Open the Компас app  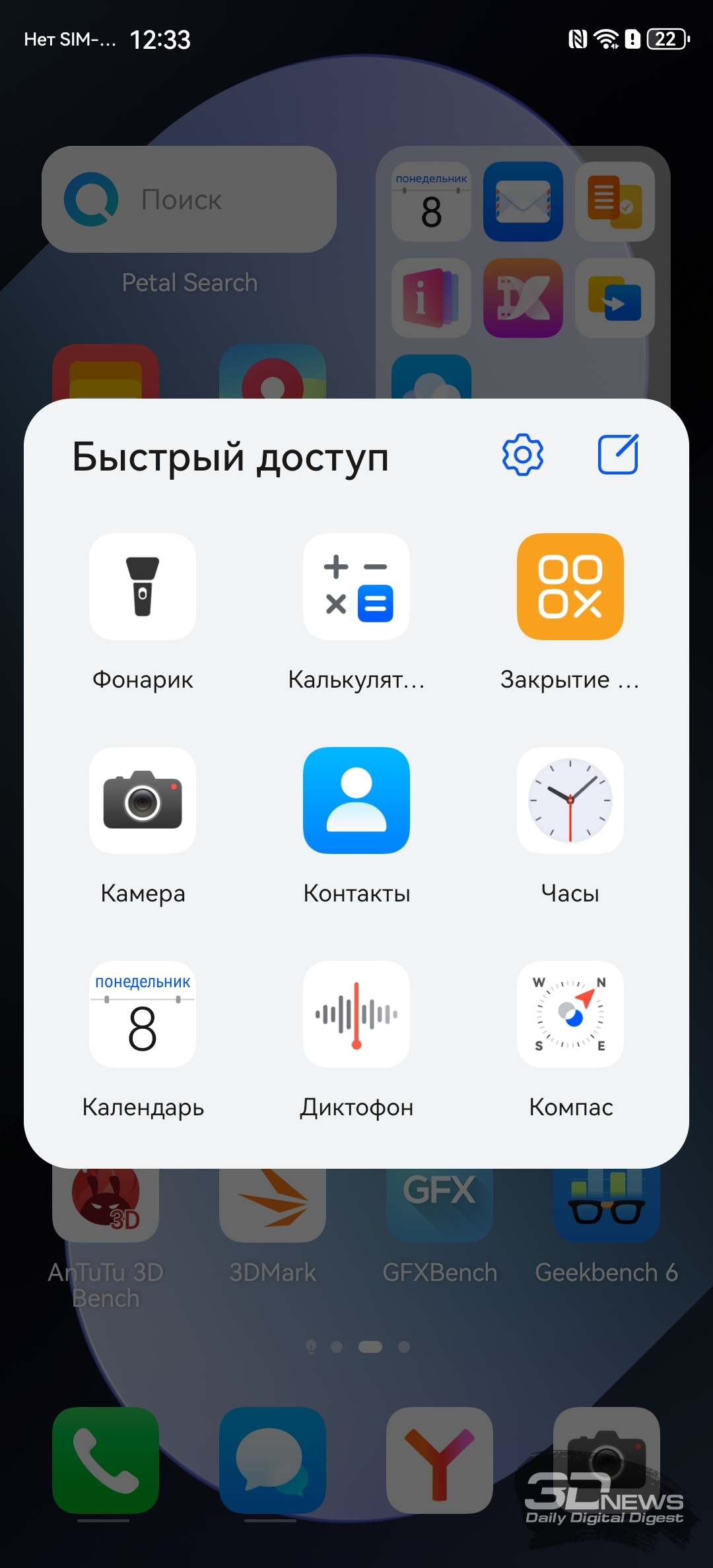click(570, 1014)
